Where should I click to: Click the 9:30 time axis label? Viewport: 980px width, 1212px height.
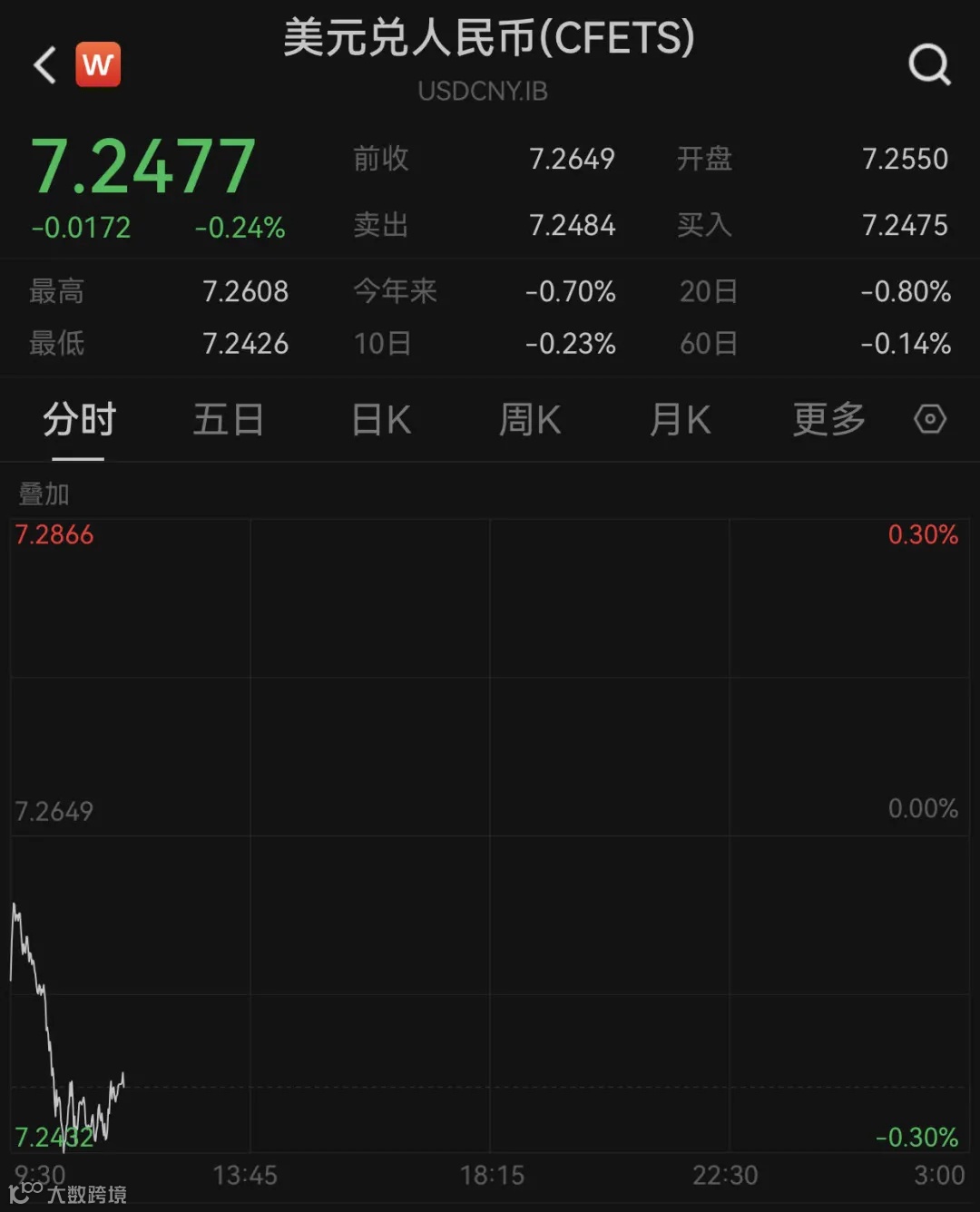tap(40, 1174)
